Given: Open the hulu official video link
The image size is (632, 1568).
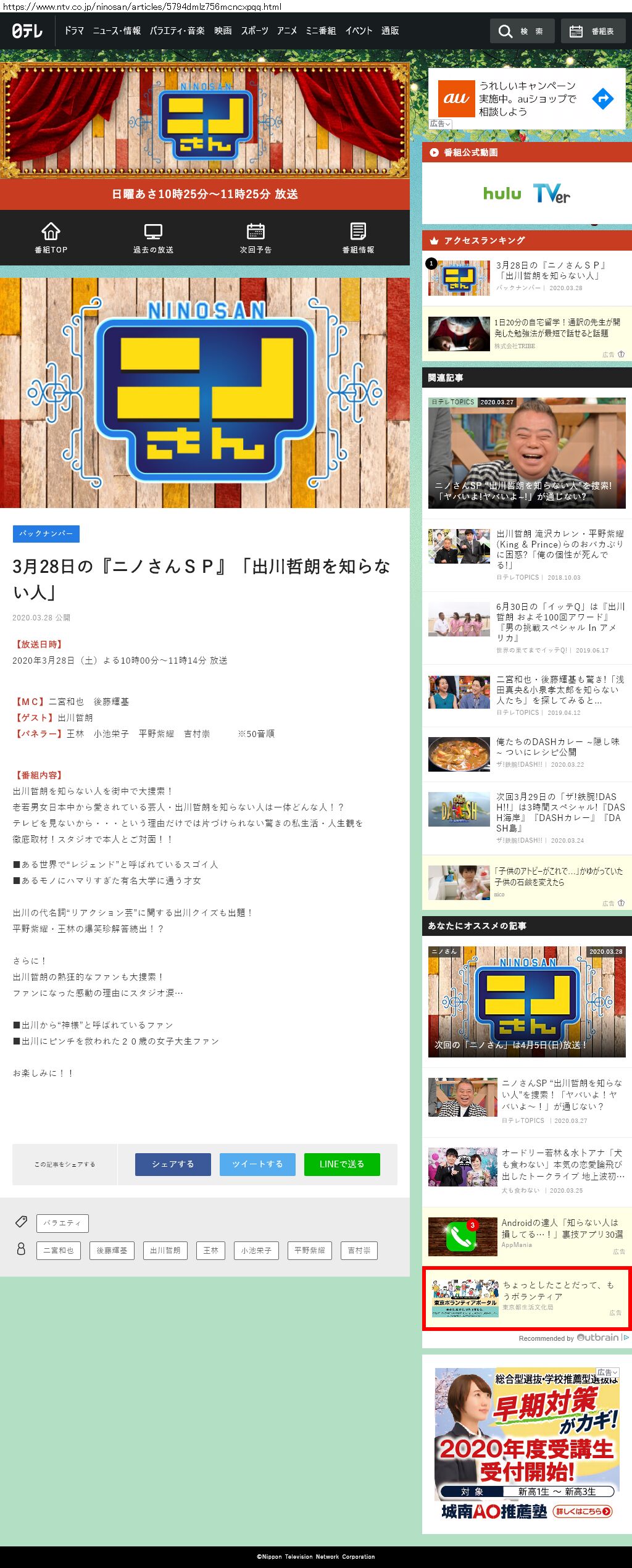Looking at the screenshot, I should pyautogui.click(x=502, y=194).
